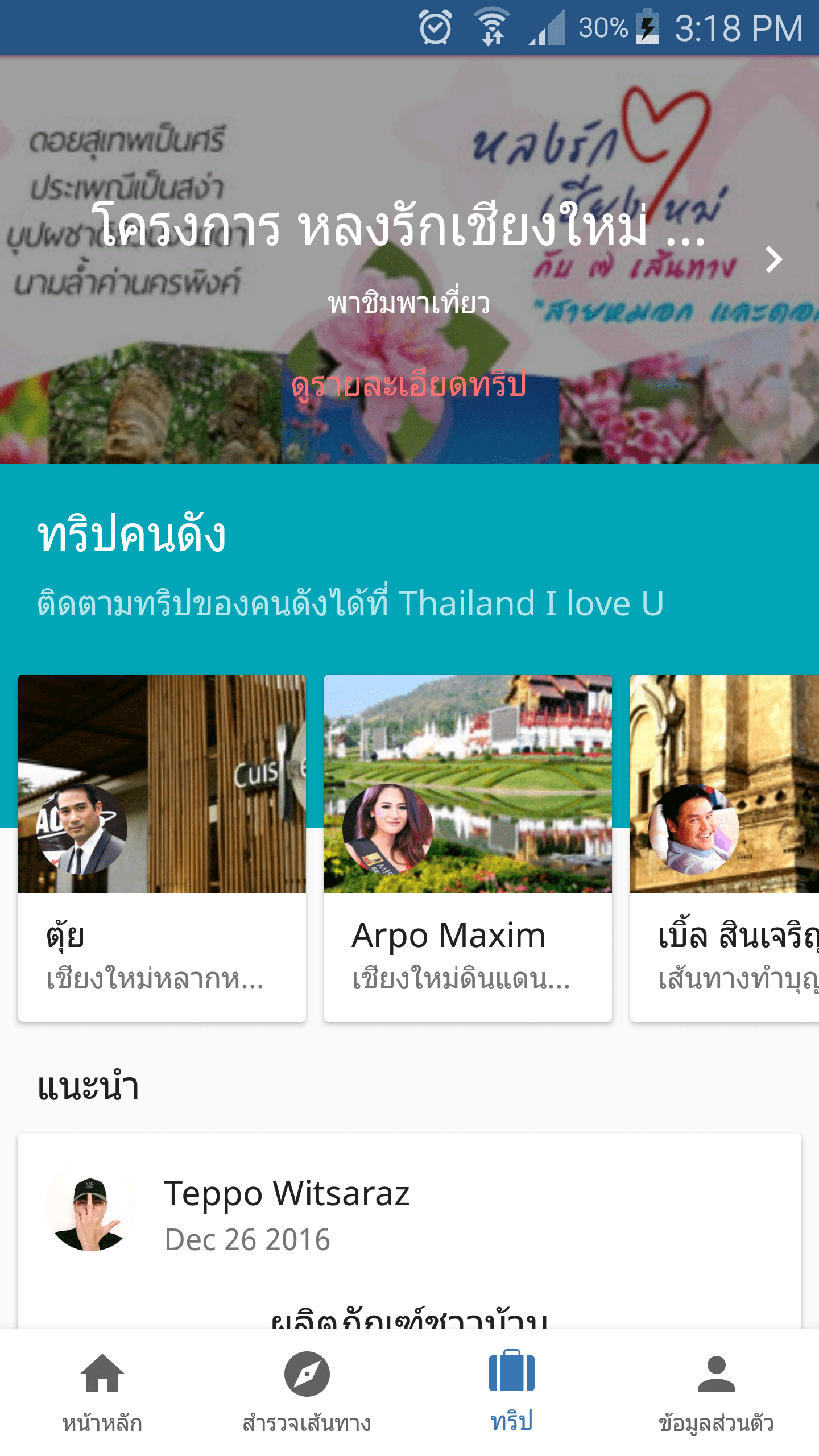Image resolution: width=819 pixels, height=1456 pixels.
Task: Go to next banner with right arrow
Action: tap(773, 260)
